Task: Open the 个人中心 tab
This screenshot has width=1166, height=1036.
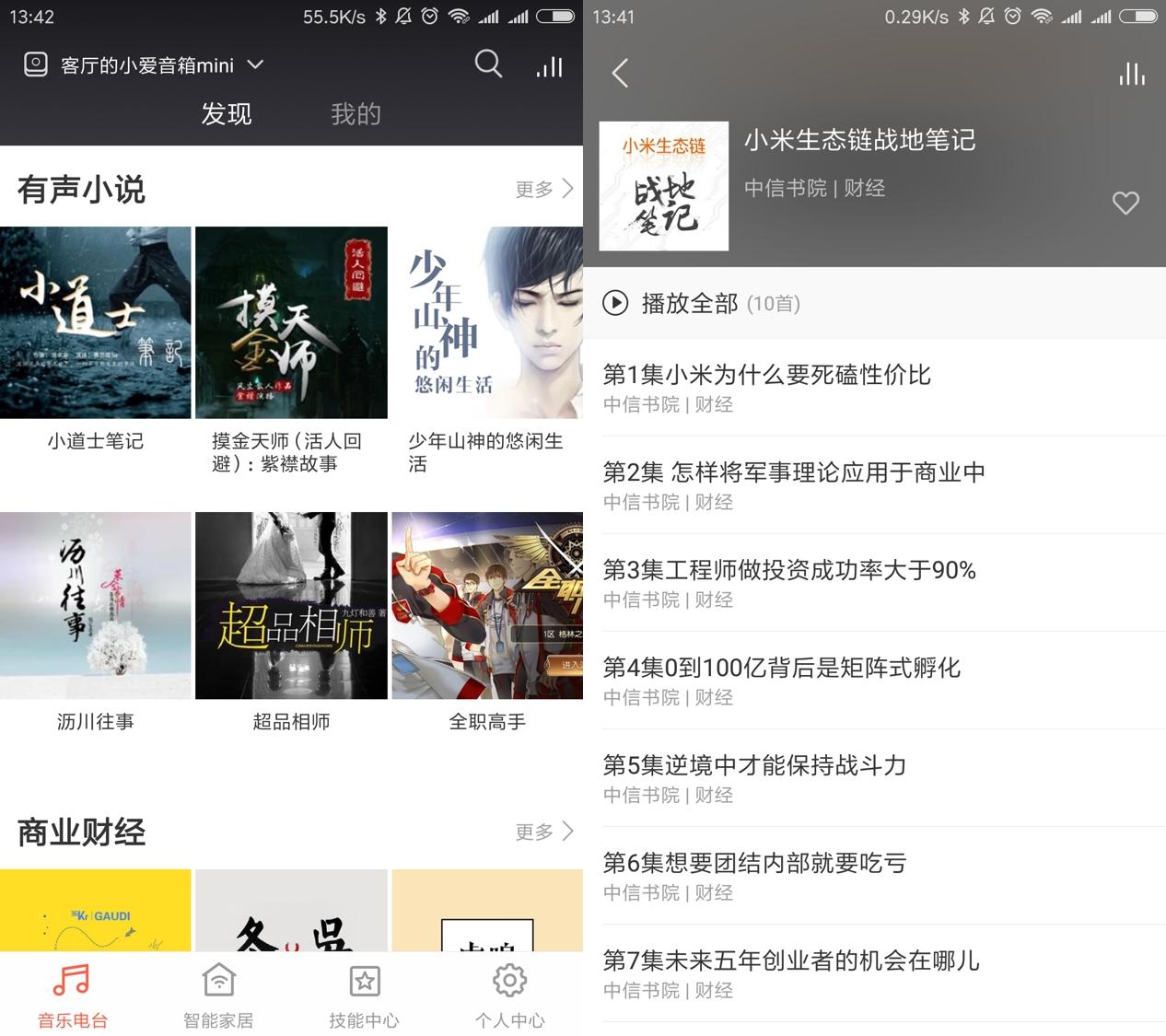Action: point(509,995)
